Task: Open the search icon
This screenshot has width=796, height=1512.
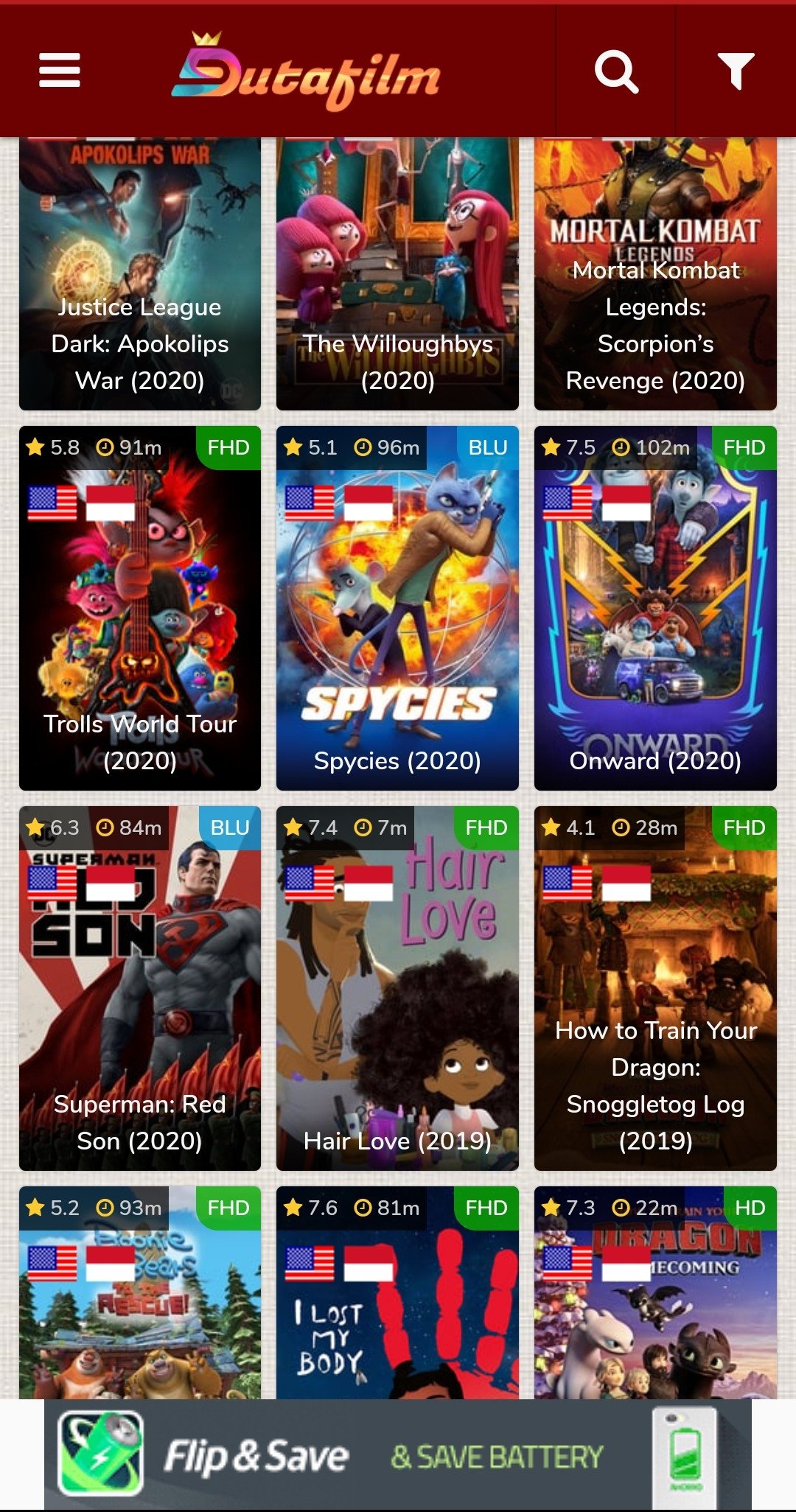Action: click(615, 71)
